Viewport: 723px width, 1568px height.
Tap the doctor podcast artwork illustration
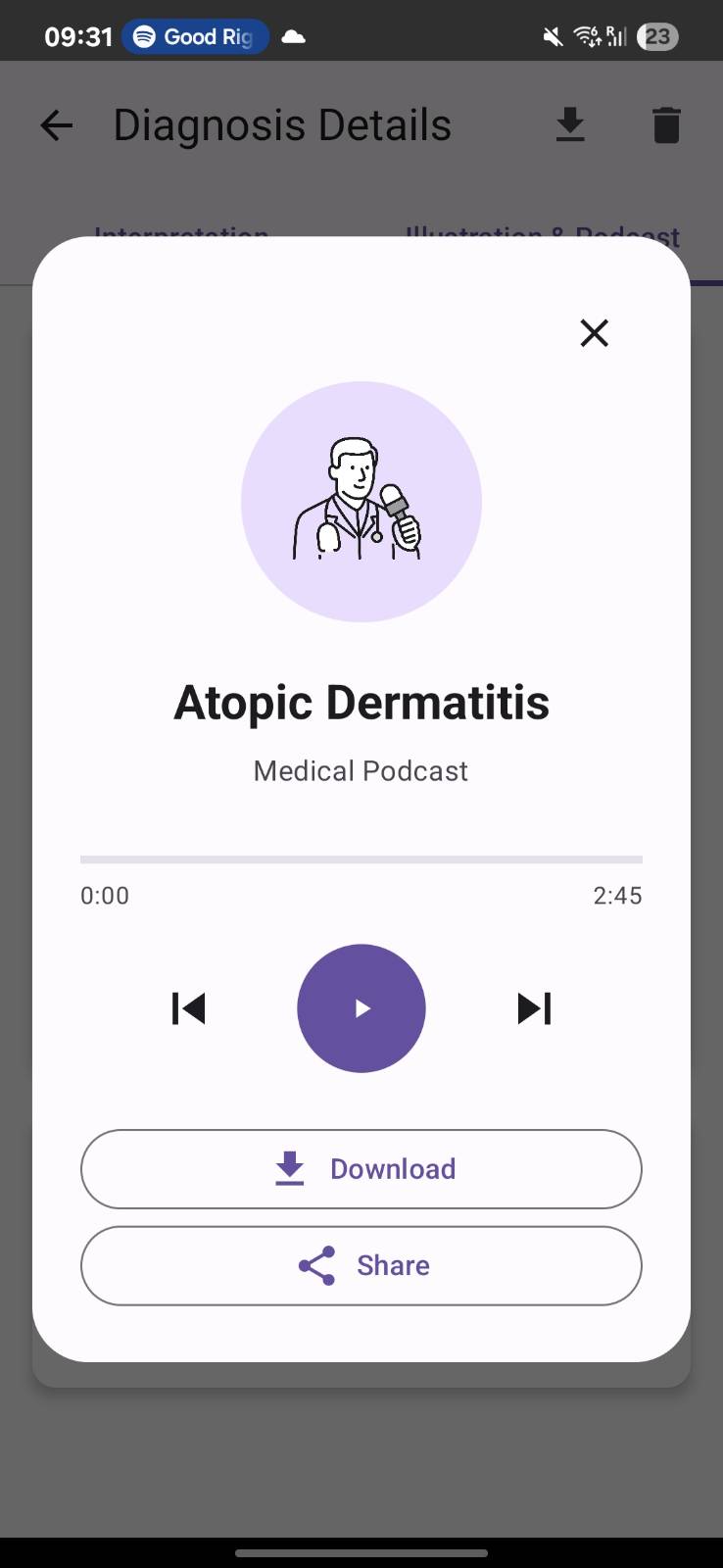[361, 501]
